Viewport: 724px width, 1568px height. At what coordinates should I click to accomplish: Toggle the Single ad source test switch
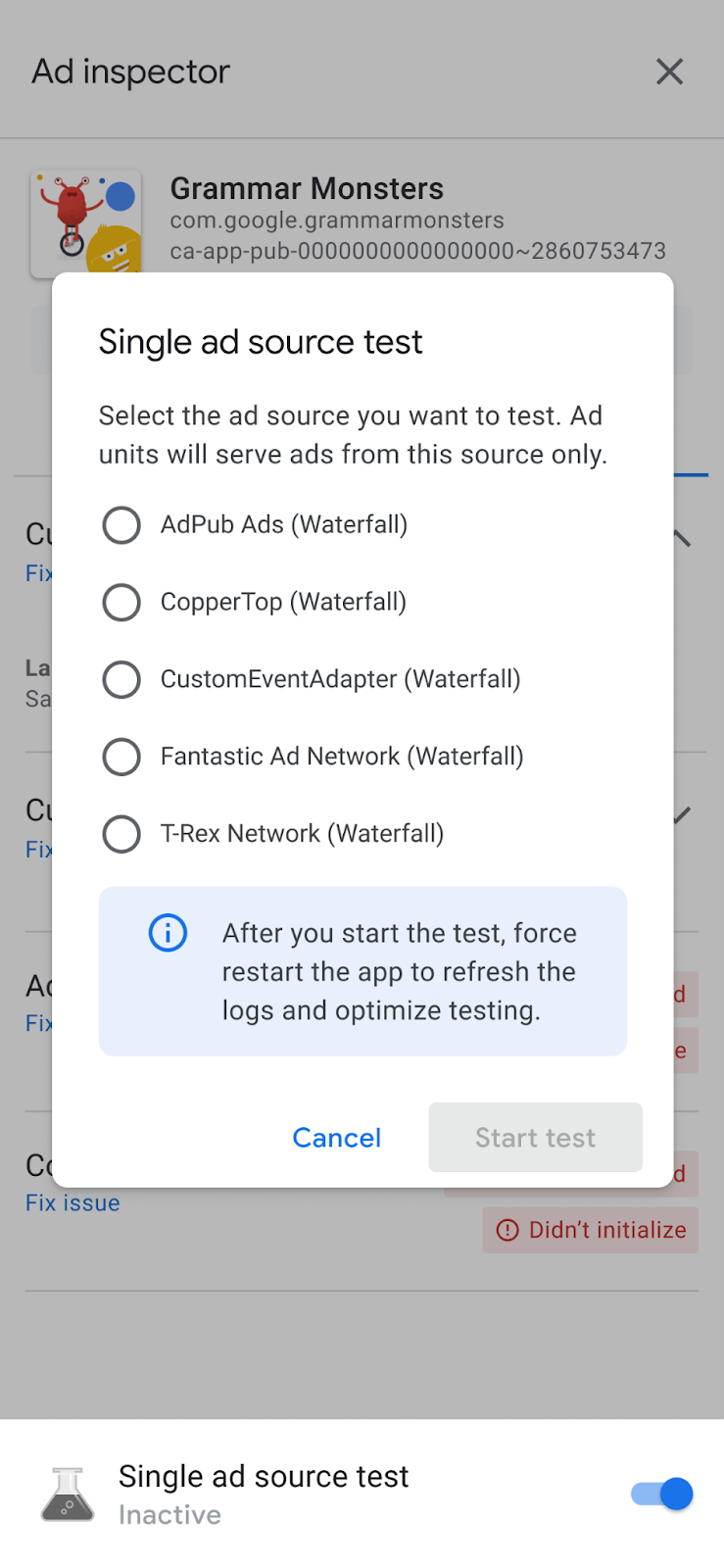point(663,1494)
